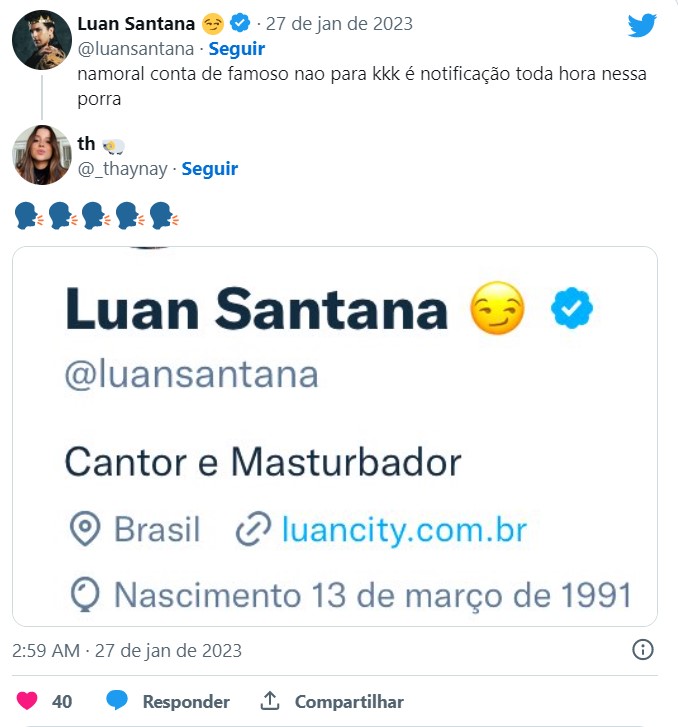Like this tweet with the heart
Viewport: 678px width, 727px height.
[27, 701]
